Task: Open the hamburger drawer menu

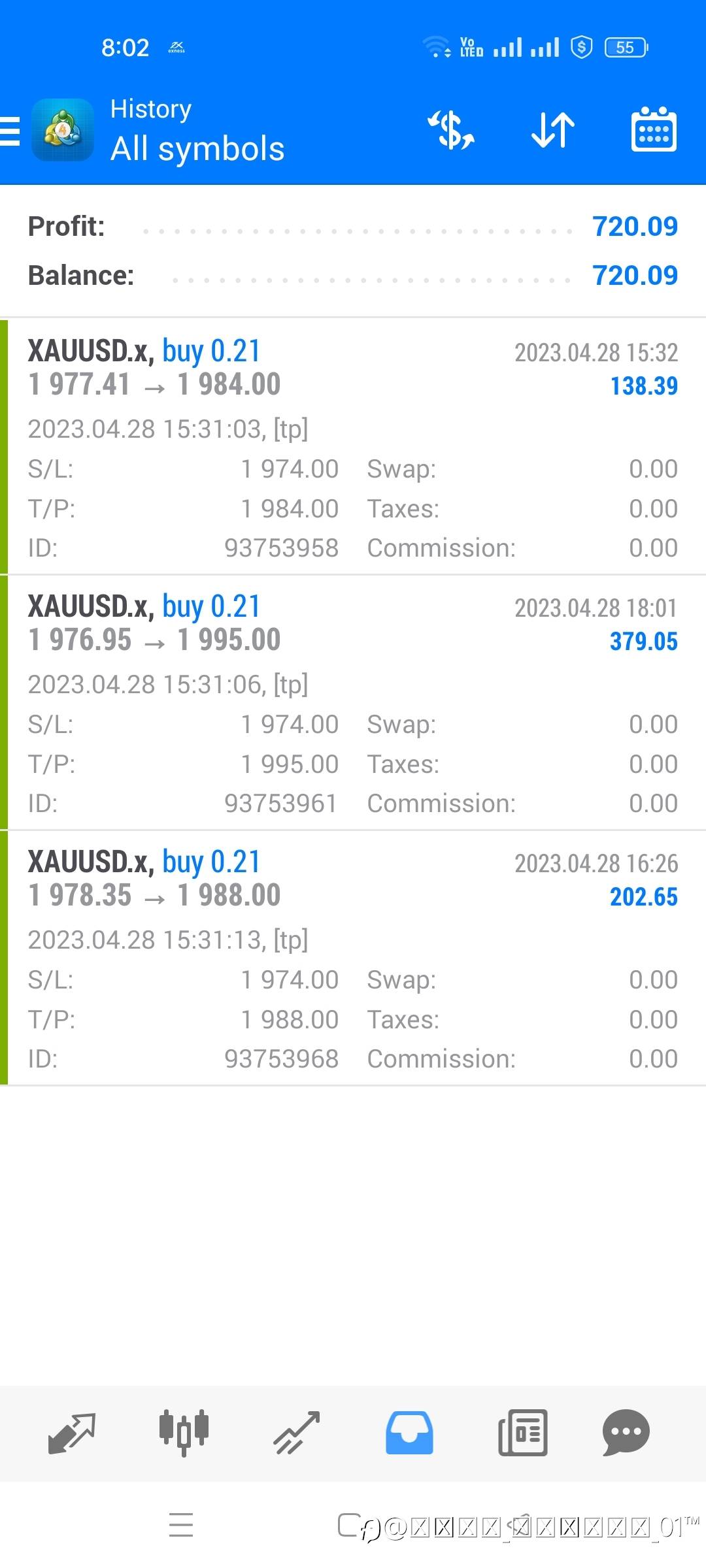Action: tap(10, 131)
